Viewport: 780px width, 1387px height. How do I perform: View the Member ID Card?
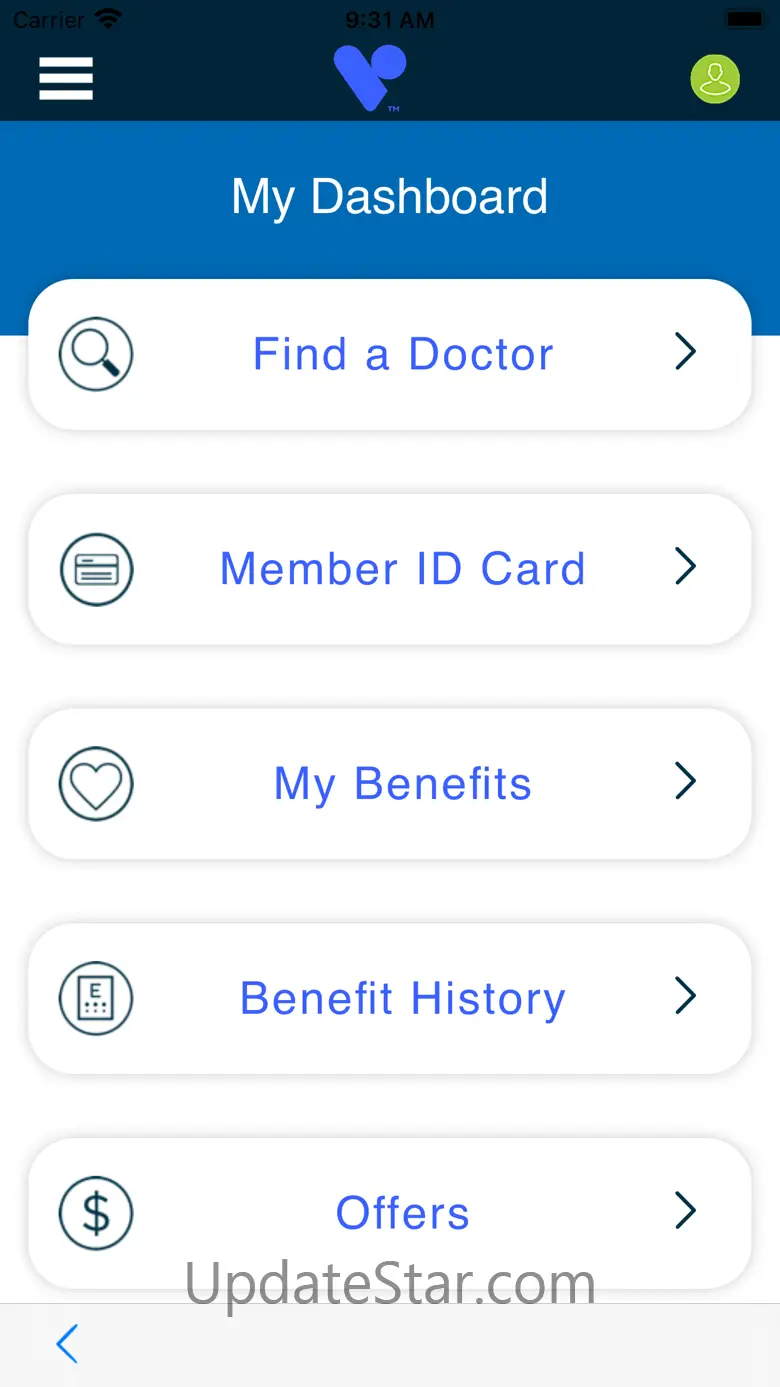pyautogui.click(x=390, y=569)
